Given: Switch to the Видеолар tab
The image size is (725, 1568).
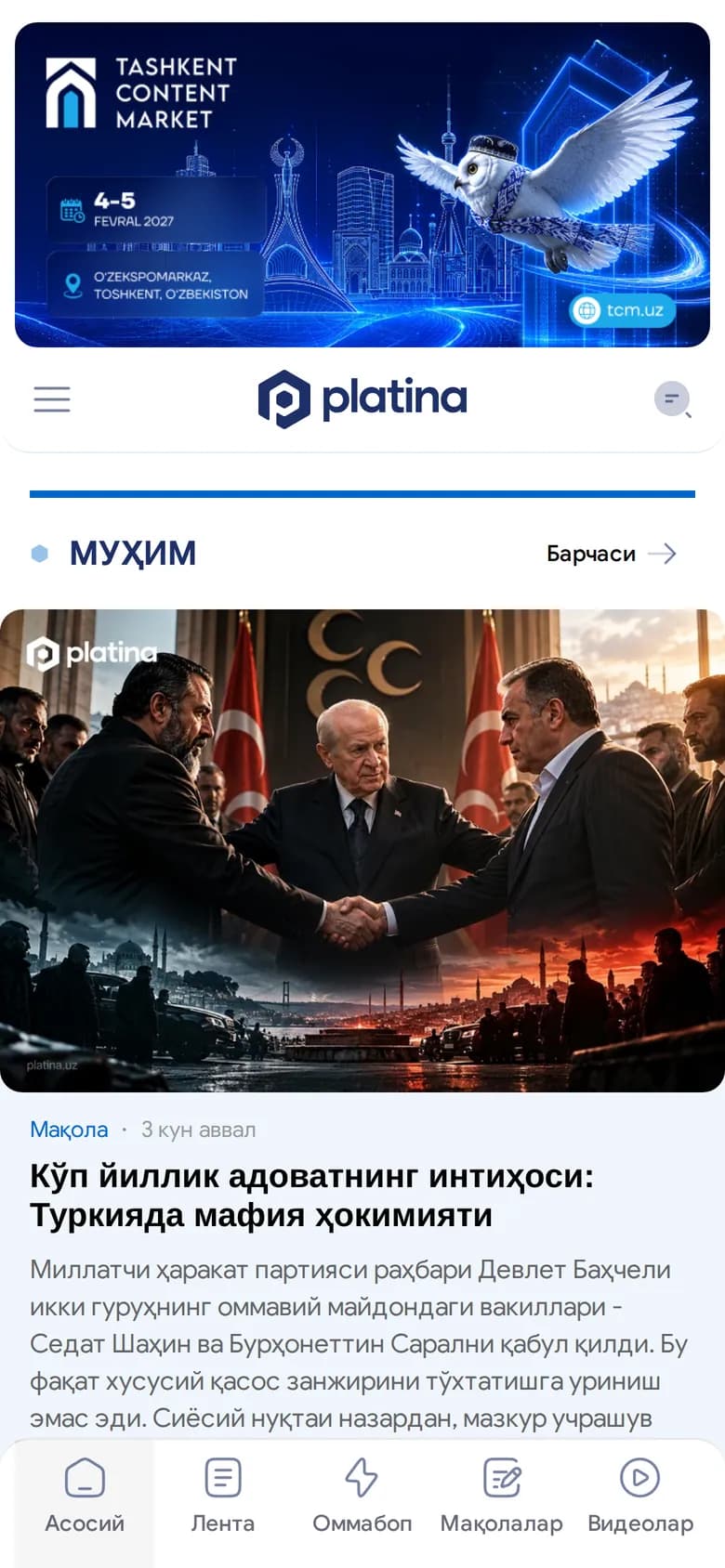Looking at the screenshot, I should point(640,1496).
